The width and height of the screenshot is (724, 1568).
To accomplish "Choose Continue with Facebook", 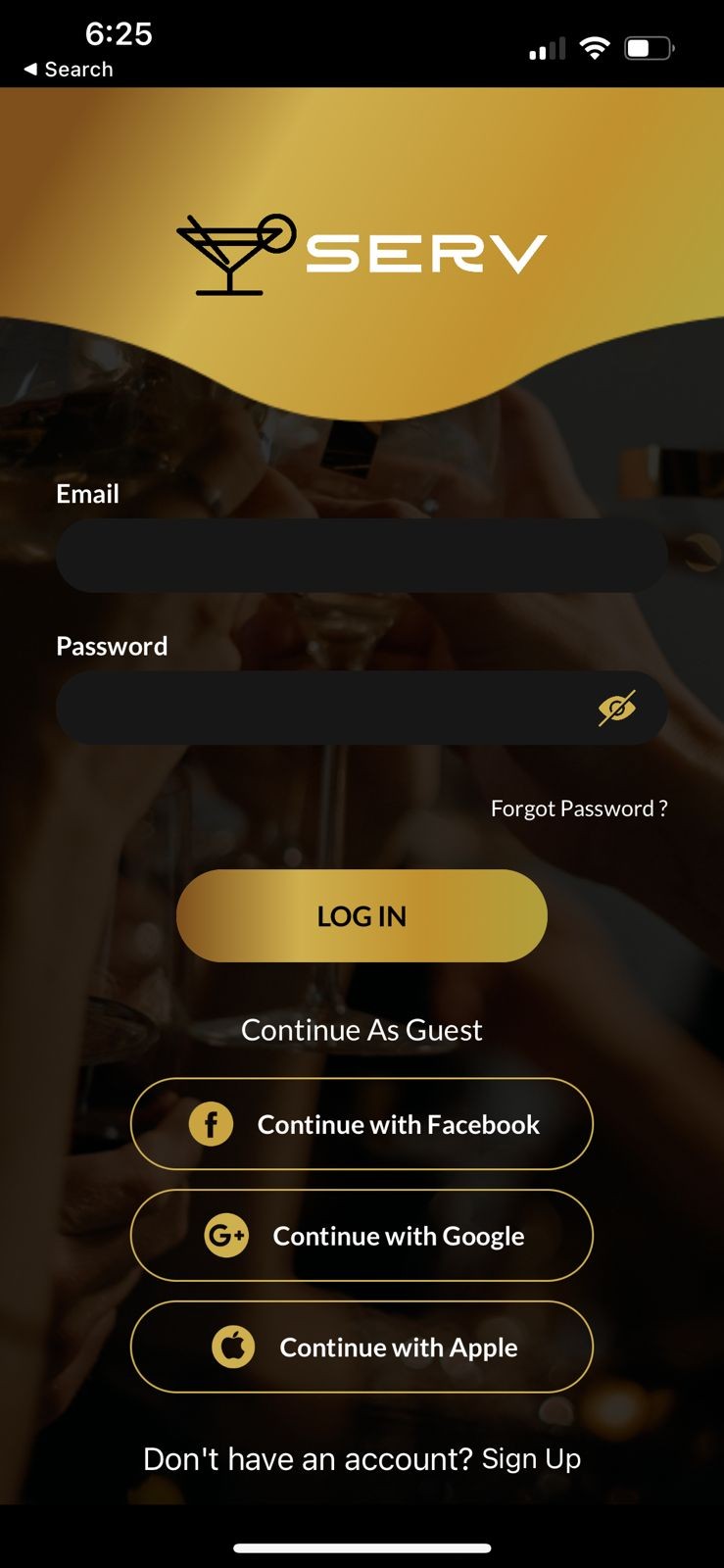I will [362, 1124].
